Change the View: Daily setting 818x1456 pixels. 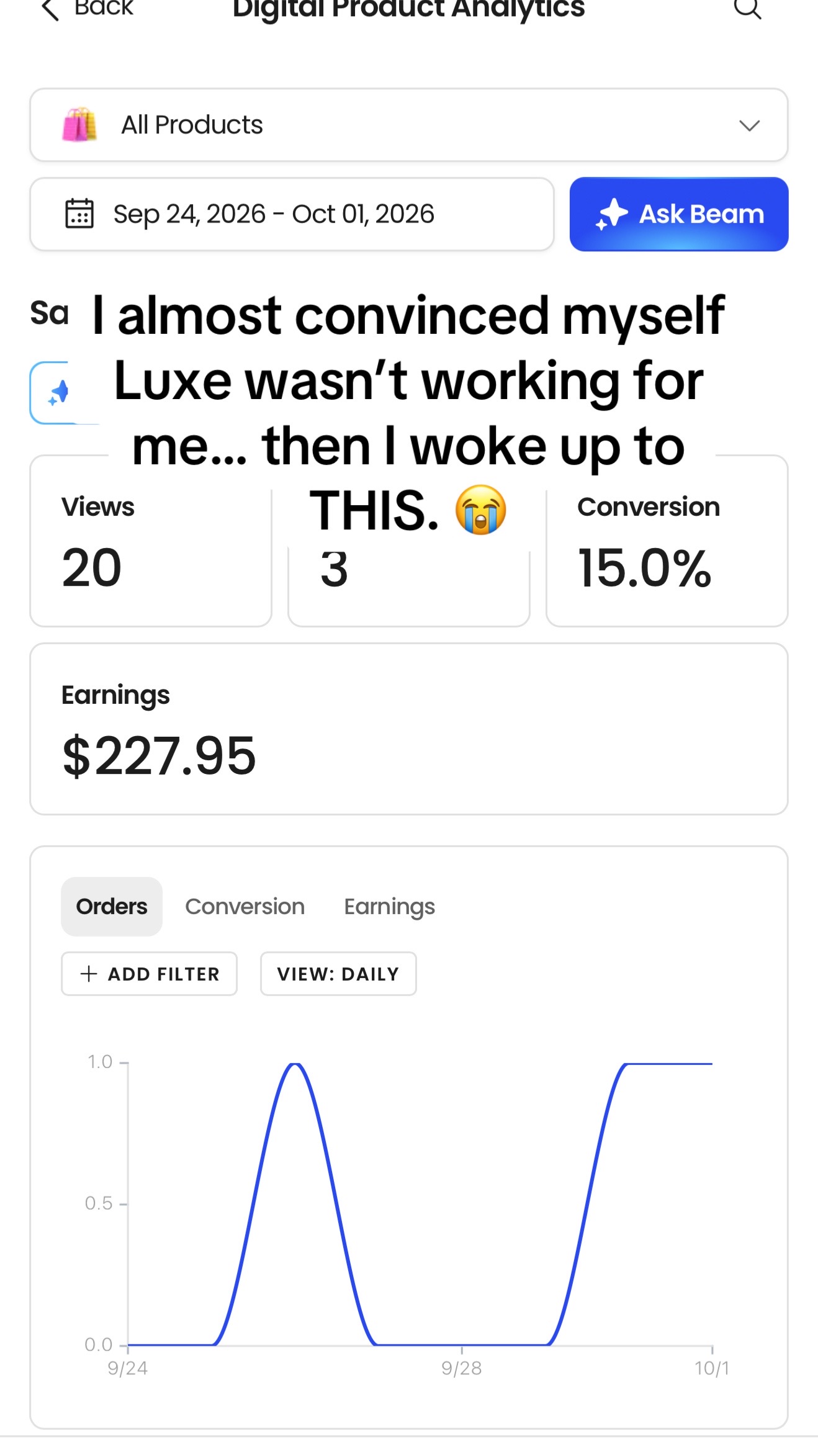click(x=338, y=974)
